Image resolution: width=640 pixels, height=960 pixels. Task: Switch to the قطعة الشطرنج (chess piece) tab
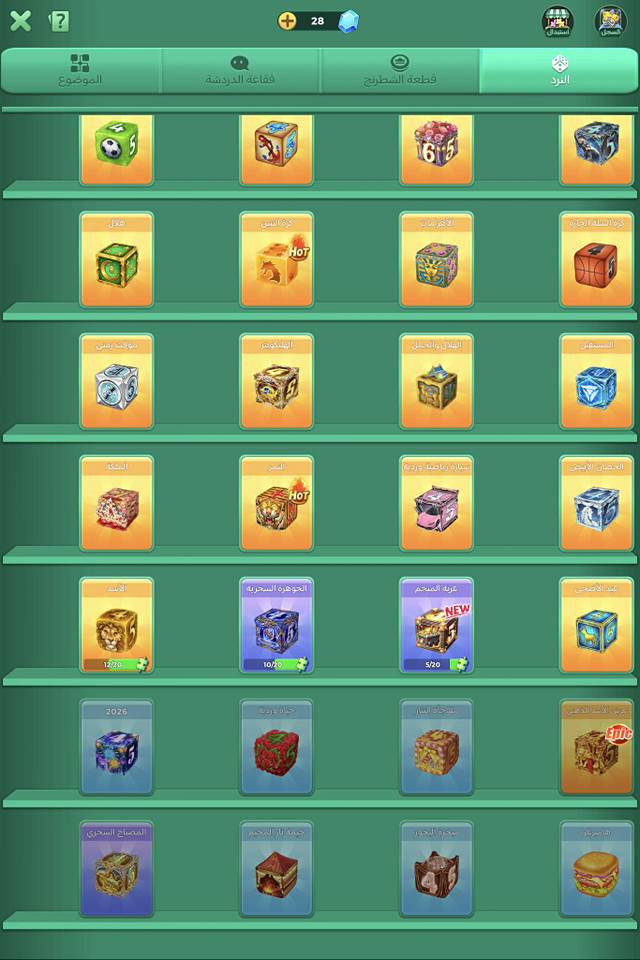tap(400, 70)
